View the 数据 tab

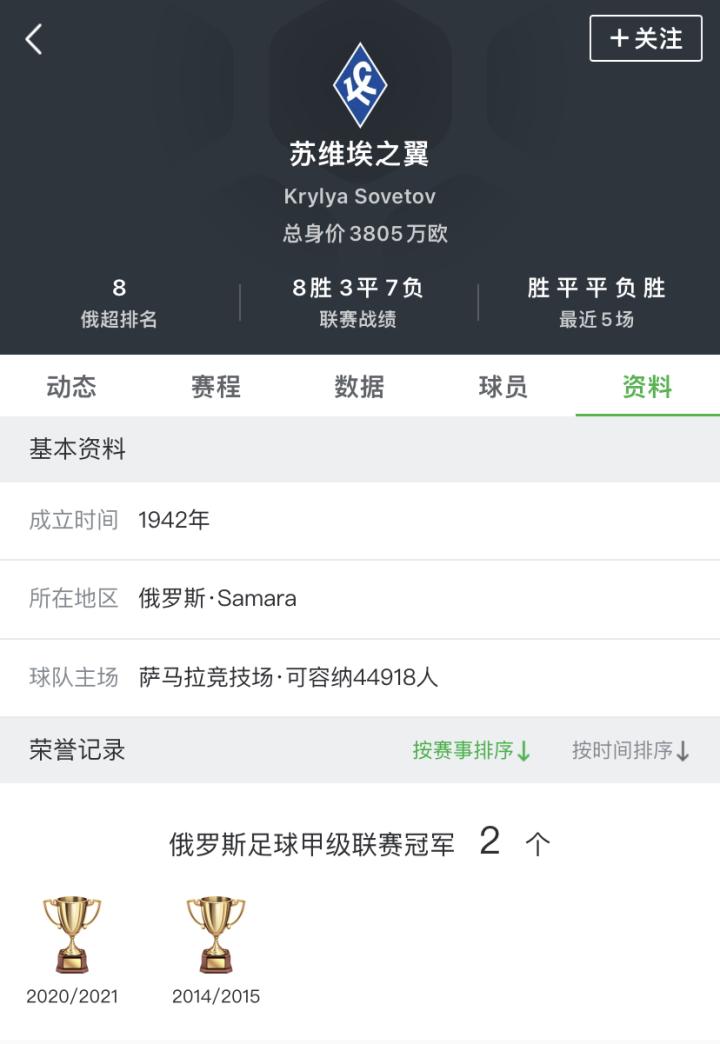(359, 387)
